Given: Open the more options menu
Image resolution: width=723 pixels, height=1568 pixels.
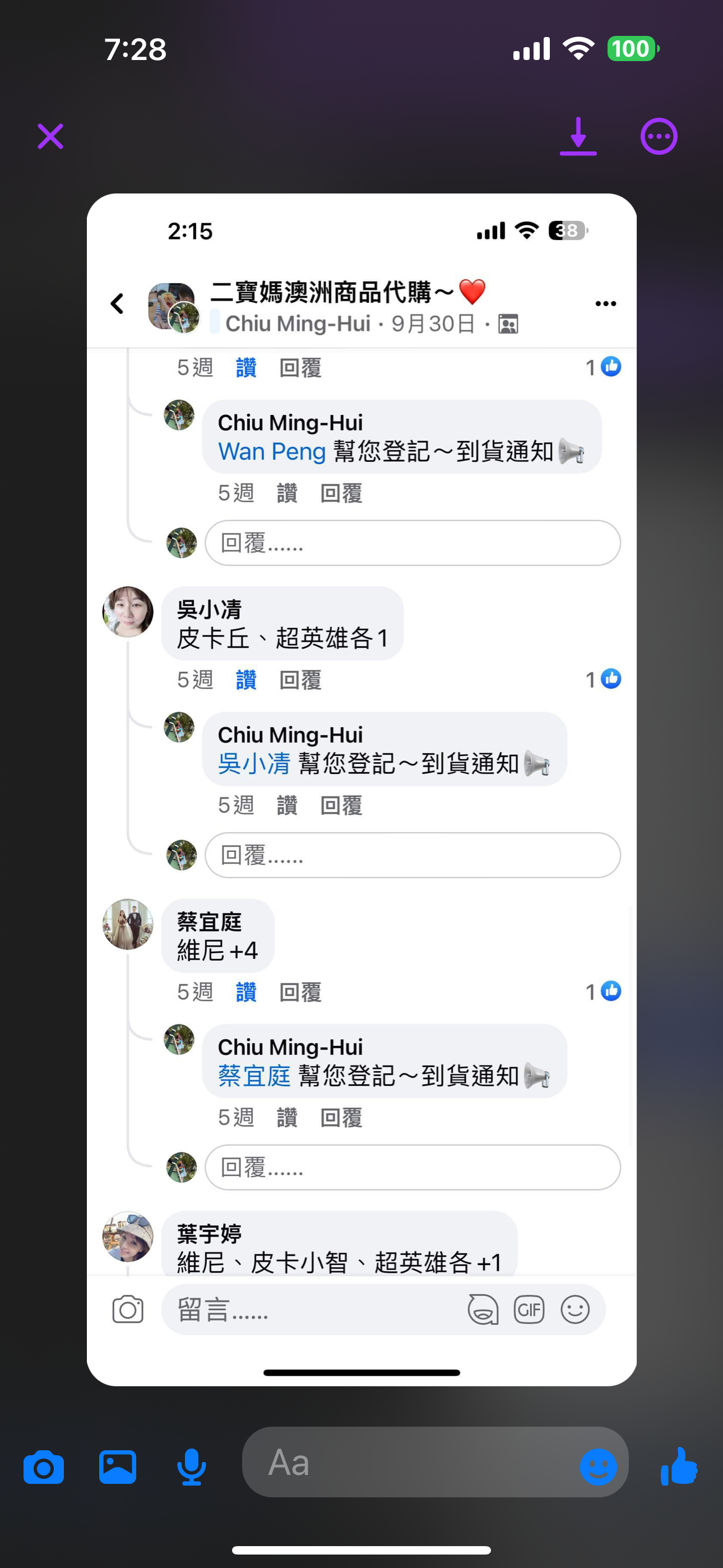Looking at the screenshot, I should point(659,136).
